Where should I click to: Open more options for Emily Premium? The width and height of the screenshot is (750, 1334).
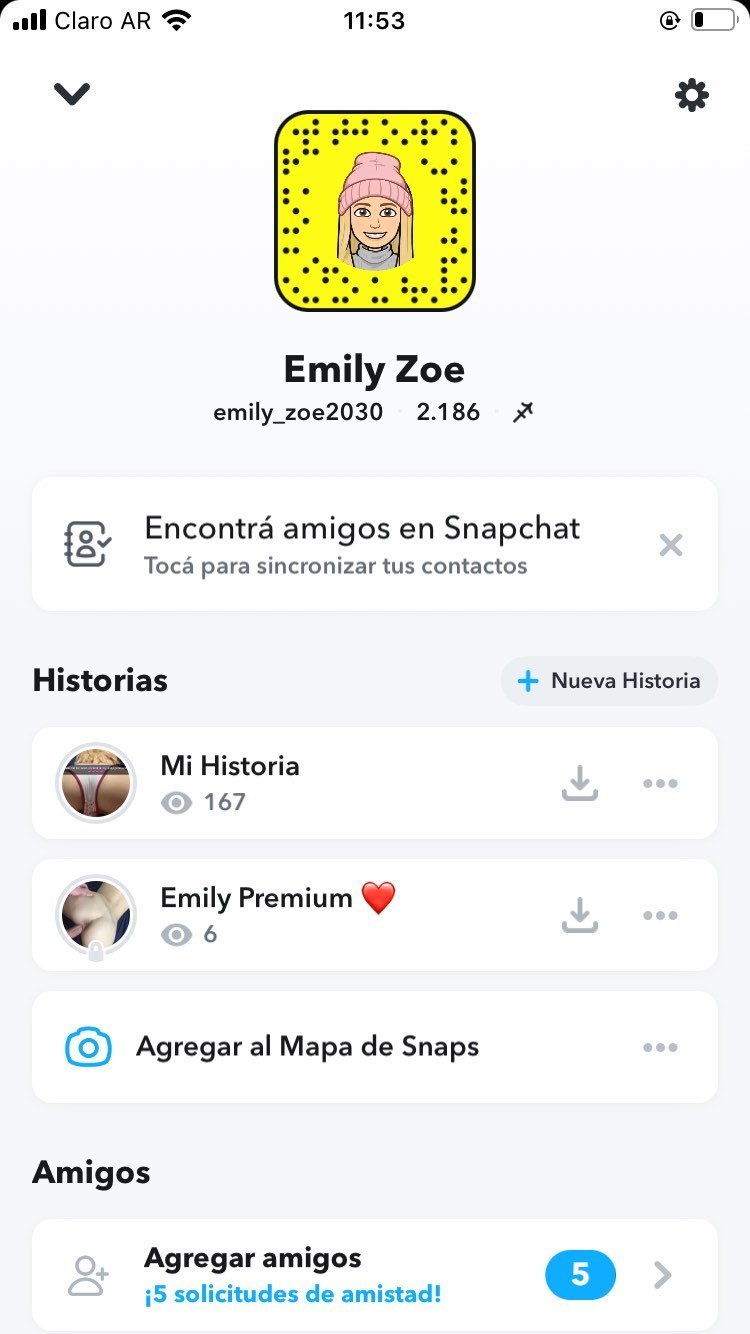(x=660, y=915)
